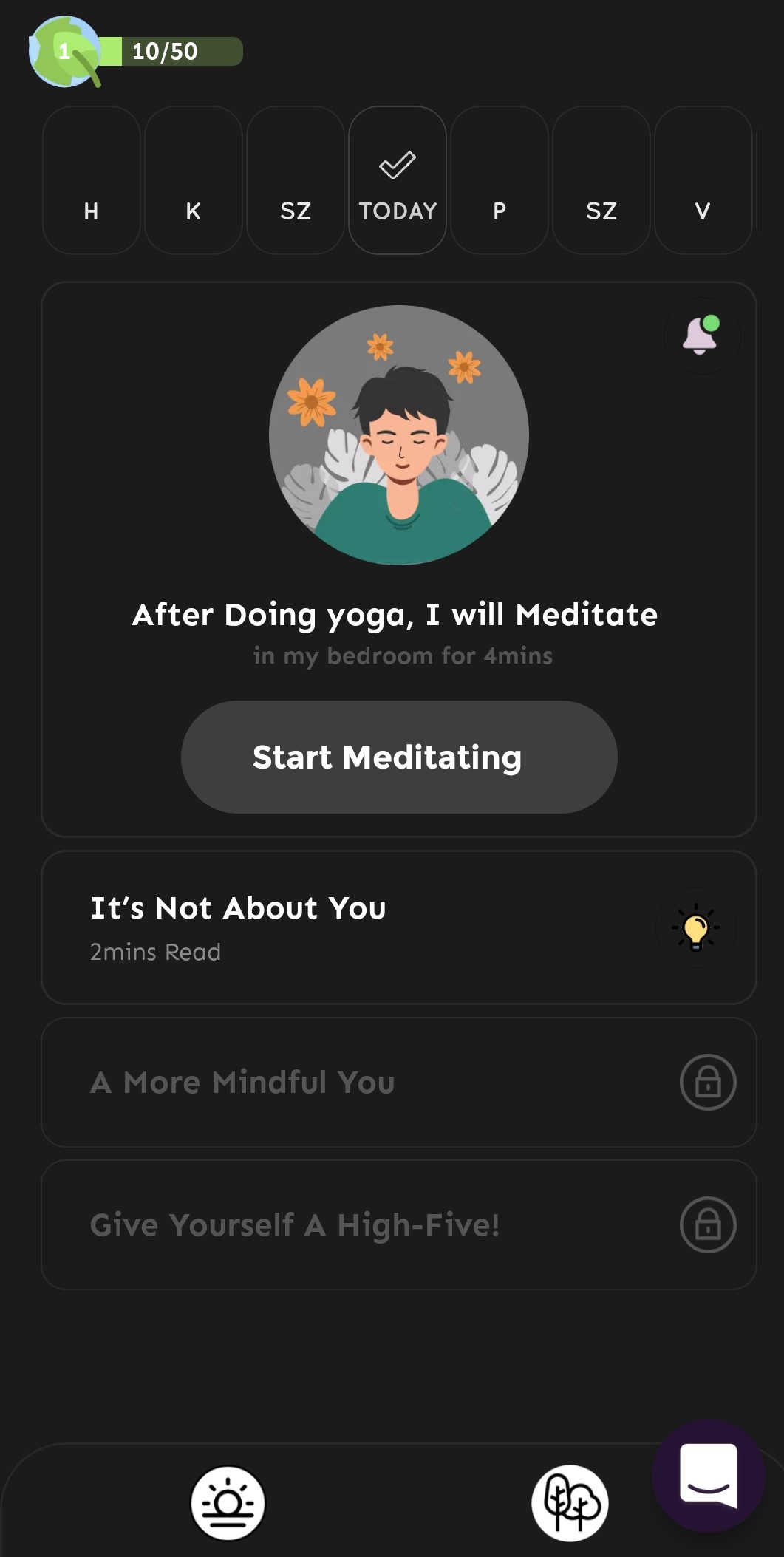
Task: Select the TODAY day tile
Action: tap(398, 180)
